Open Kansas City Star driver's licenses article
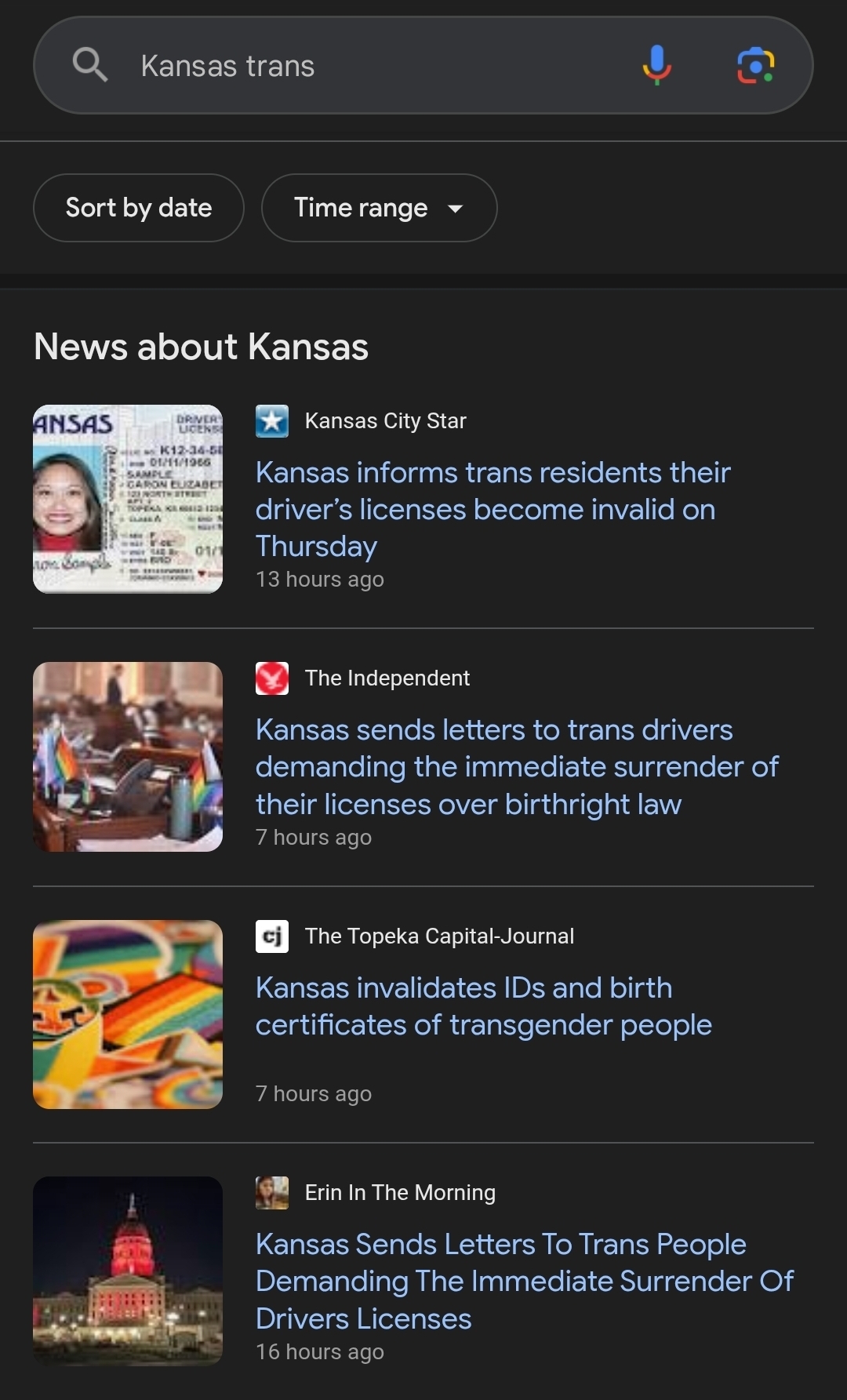 tap(493, 509)
